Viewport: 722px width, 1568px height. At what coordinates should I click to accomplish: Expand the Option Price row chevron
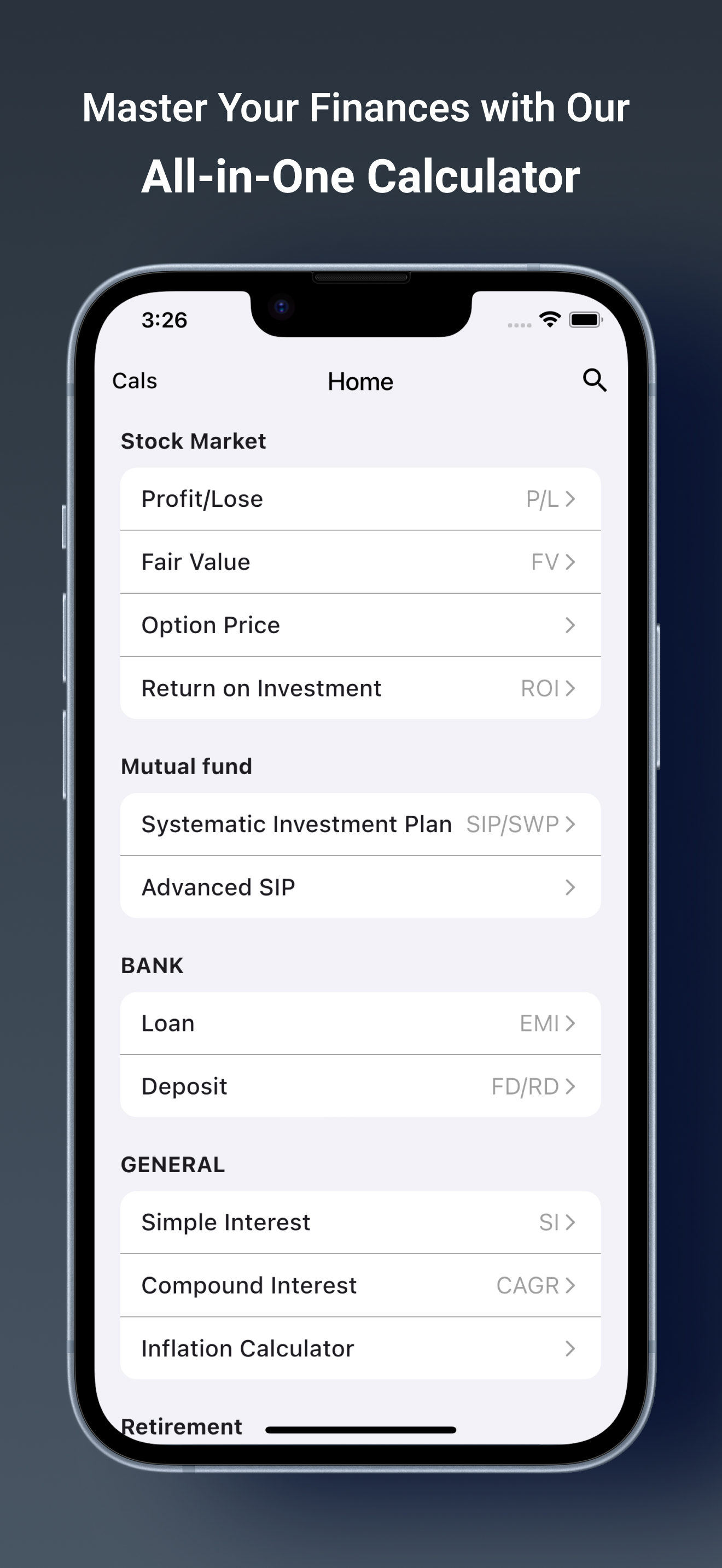pos(569,625)
